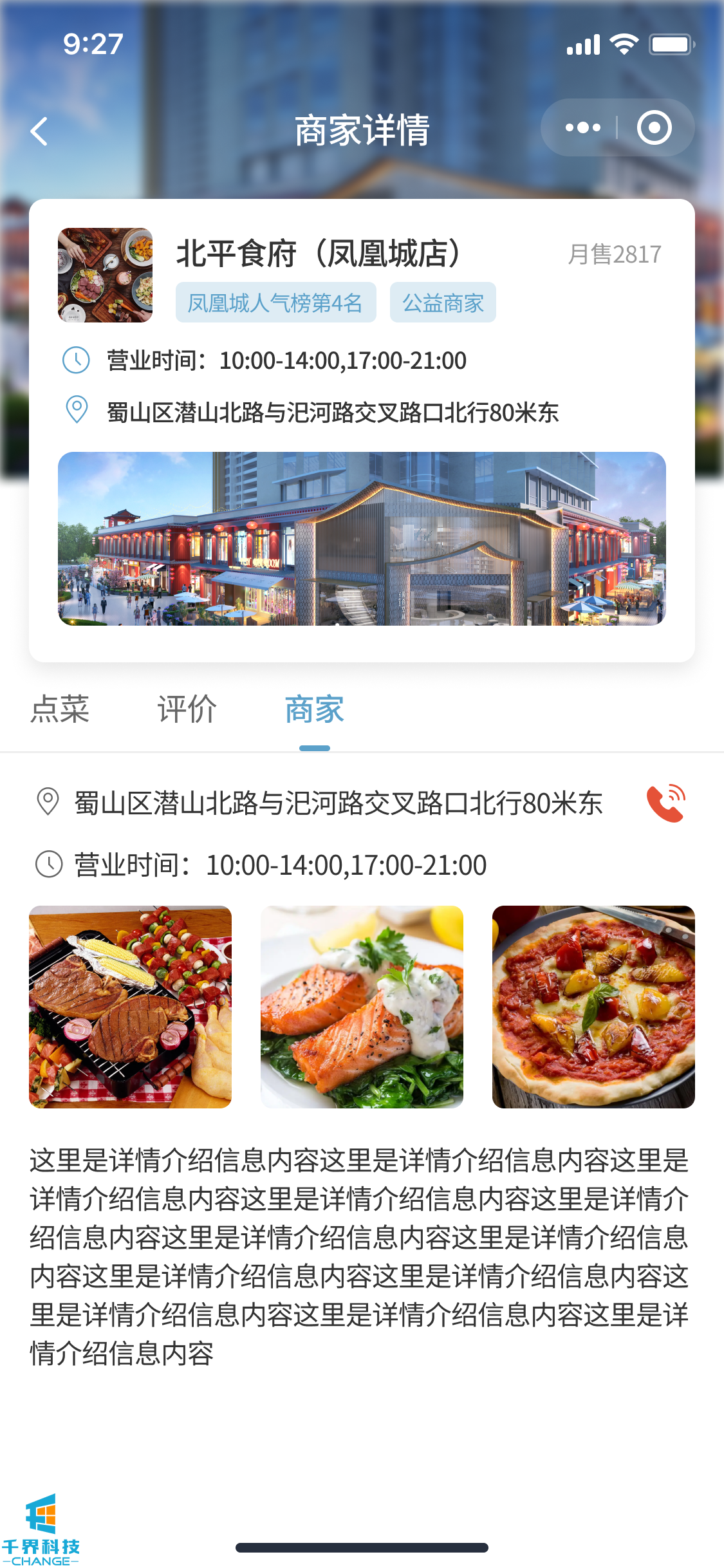This screenshot has width=724, height=1568.
Task: Call the merchant via the red phone icon
Action: 666,803
